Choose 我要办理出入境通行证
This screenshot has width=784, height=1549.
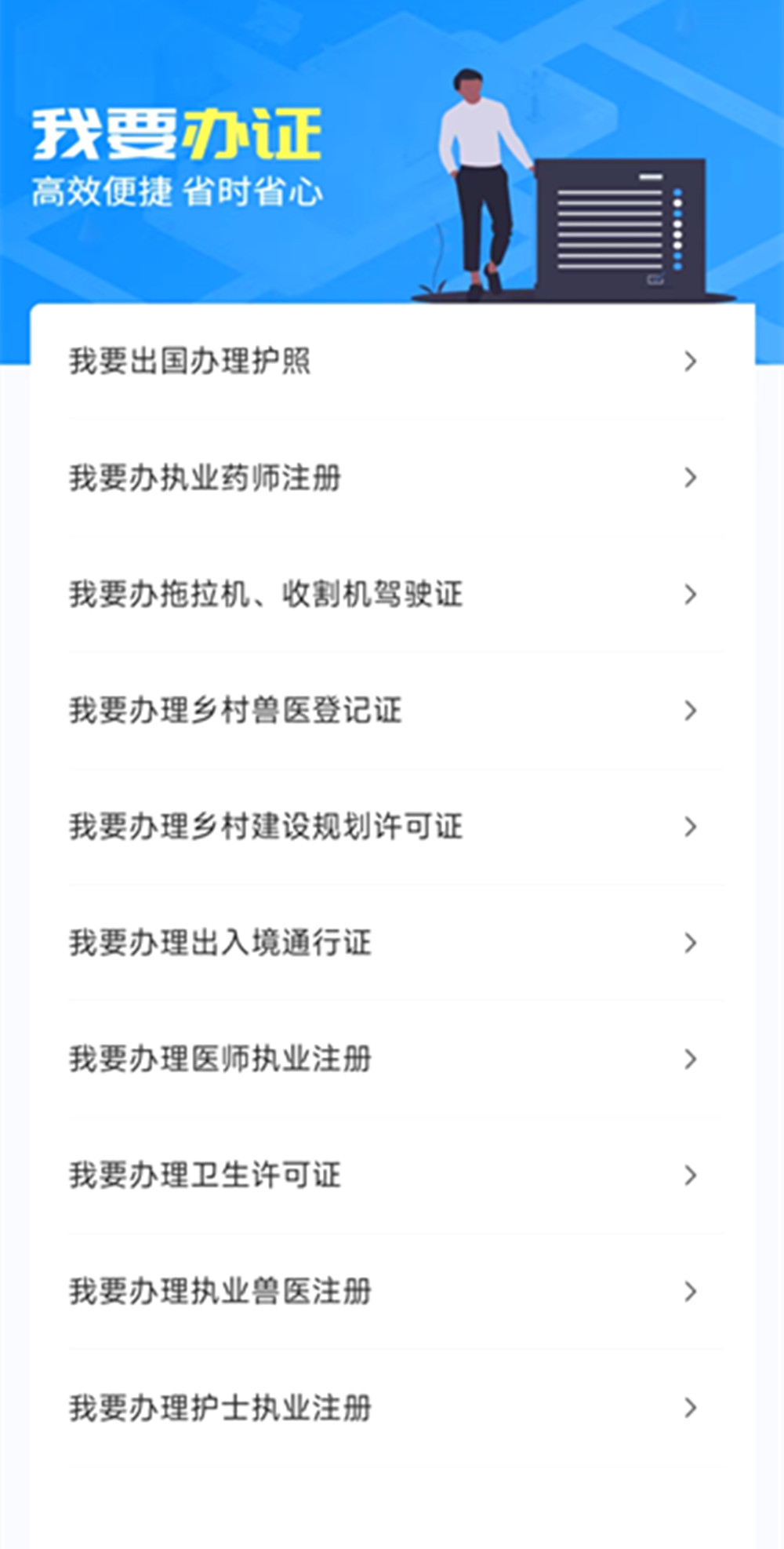392,943
